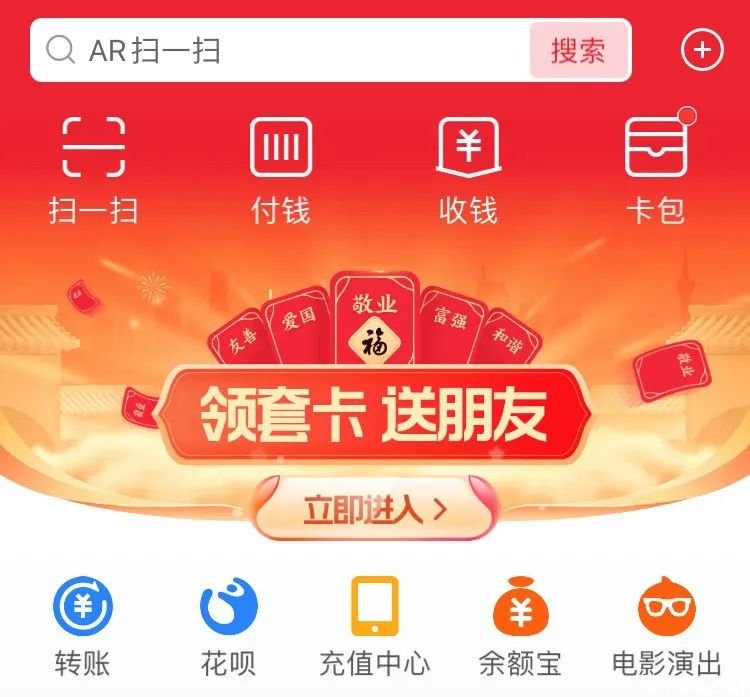This screenshot has height=697, width=750.
Task: Open 付钱 payment code
Action: click(281, 168)
